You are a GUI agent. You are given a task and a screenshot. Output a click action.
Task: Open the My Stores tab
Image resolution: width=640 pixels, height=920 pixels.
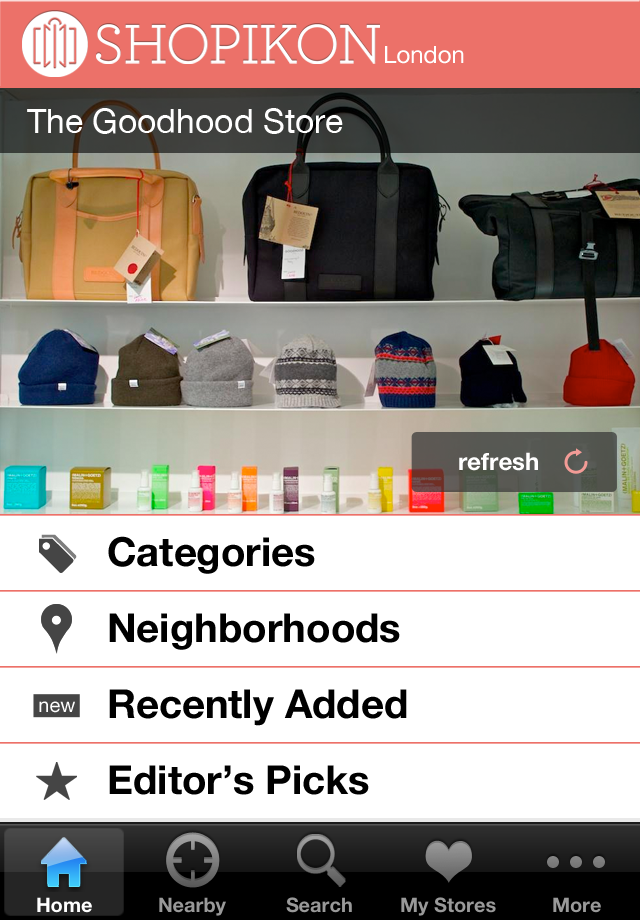(448, 872)
